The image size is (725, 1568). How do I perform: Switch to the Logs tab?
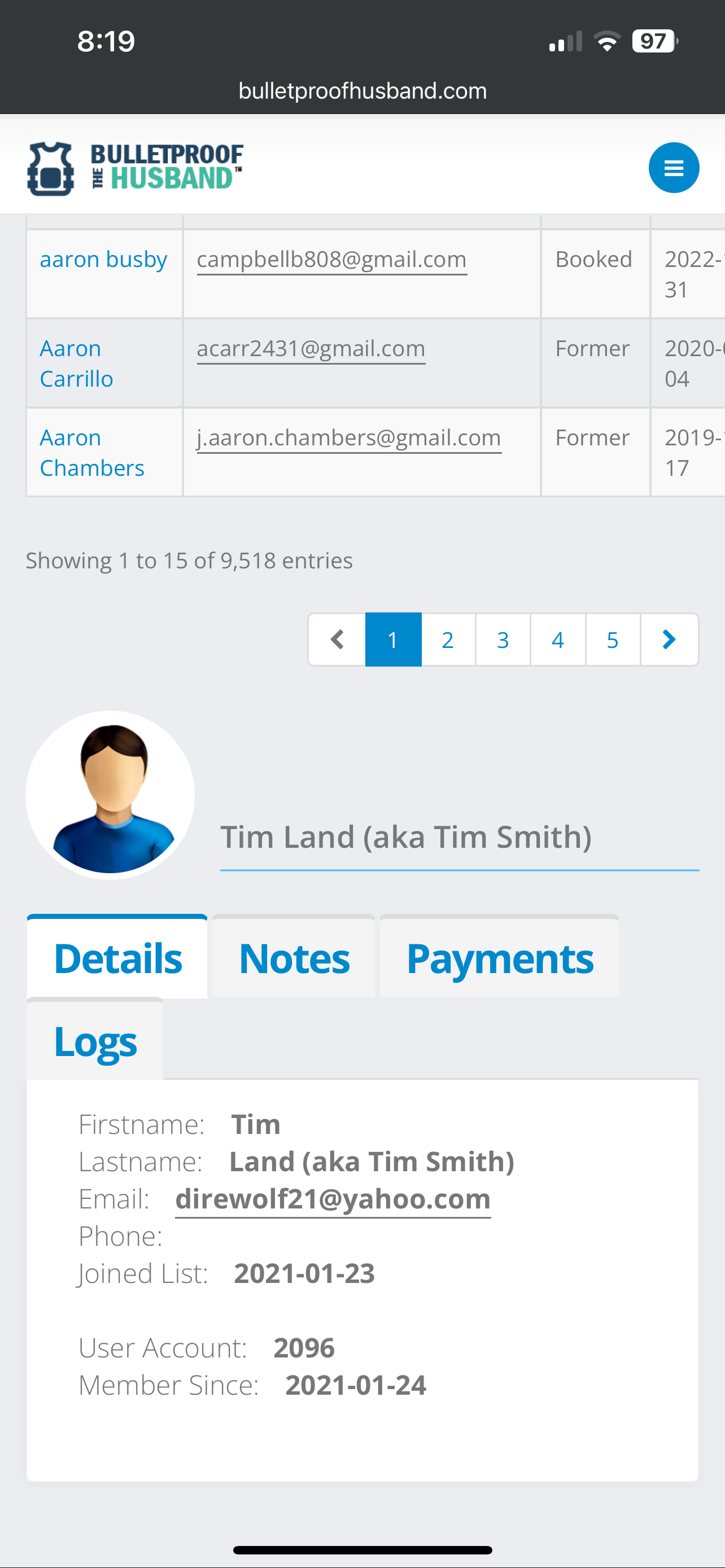tap(95, 1041)
